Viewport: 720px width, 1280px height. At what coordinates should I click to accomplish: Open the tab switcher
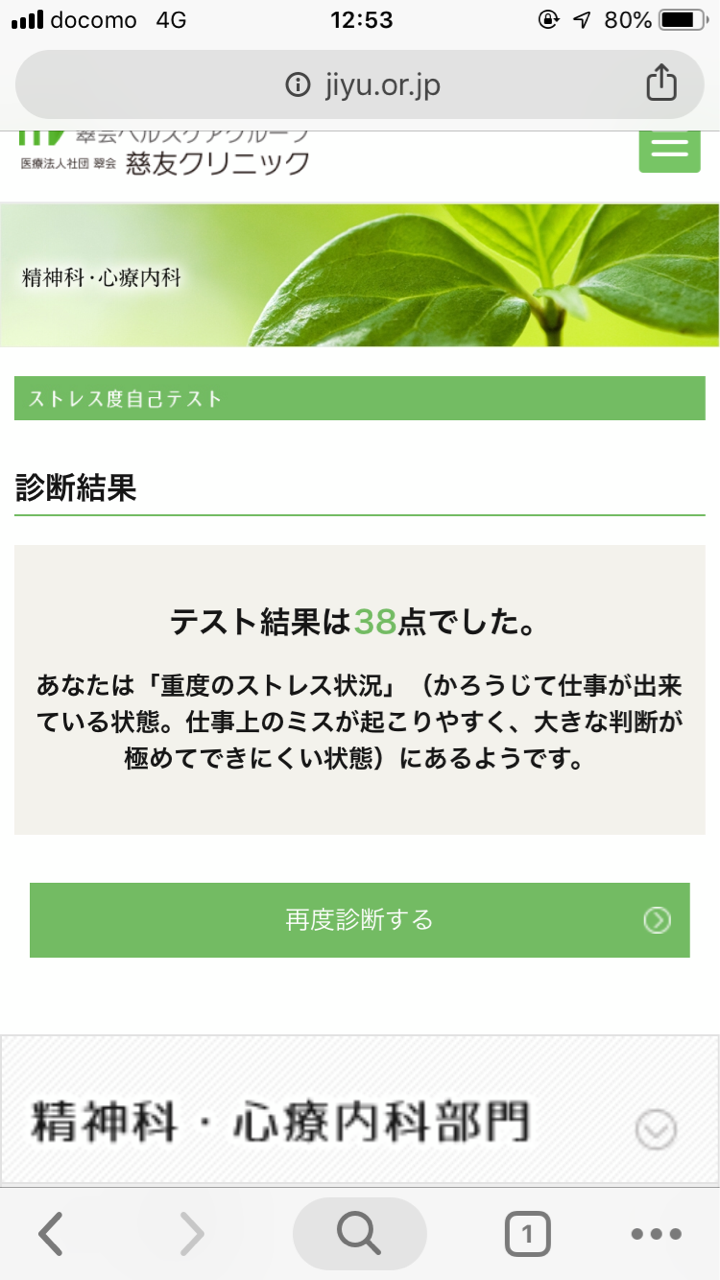[527, 1234]
